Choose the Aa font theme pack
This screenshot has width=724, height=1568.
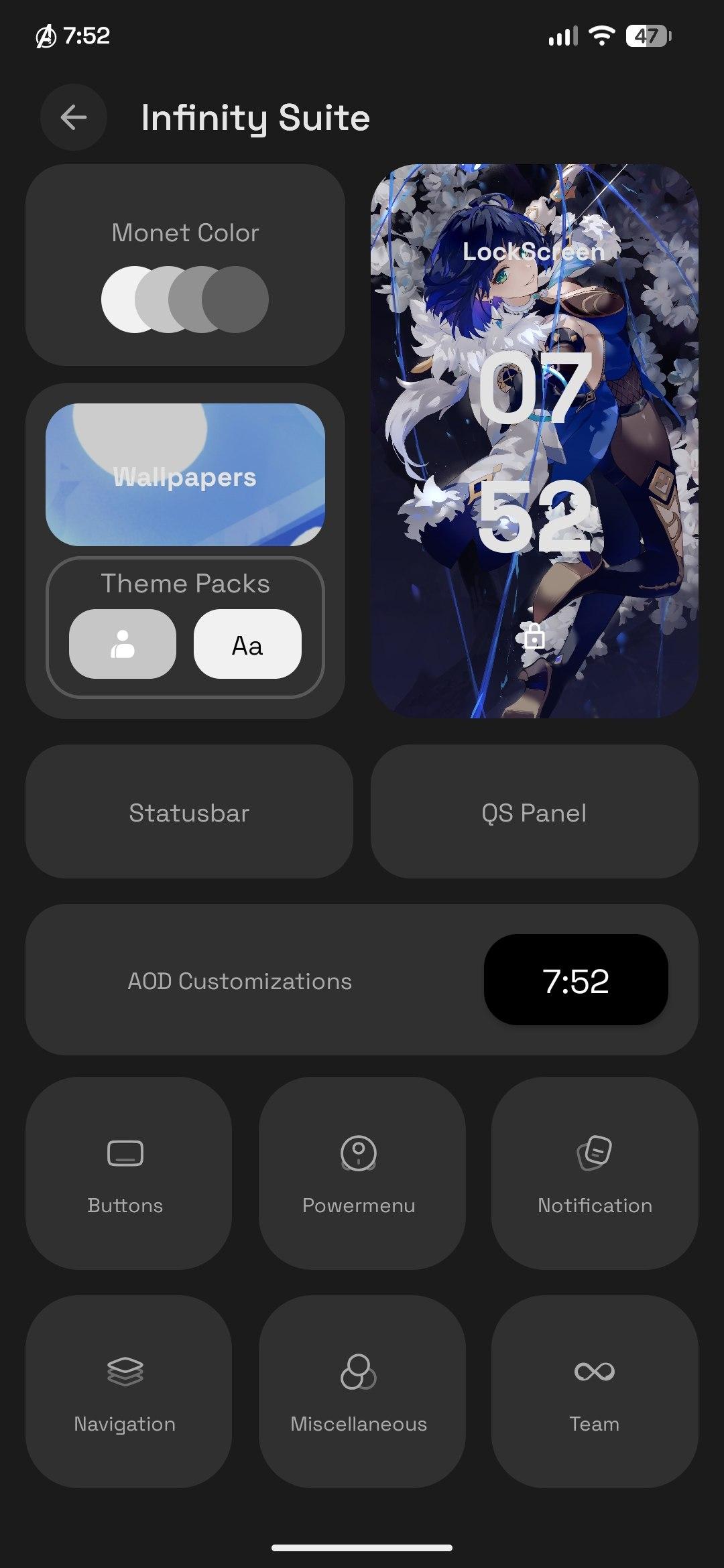(x=247, y=644)
